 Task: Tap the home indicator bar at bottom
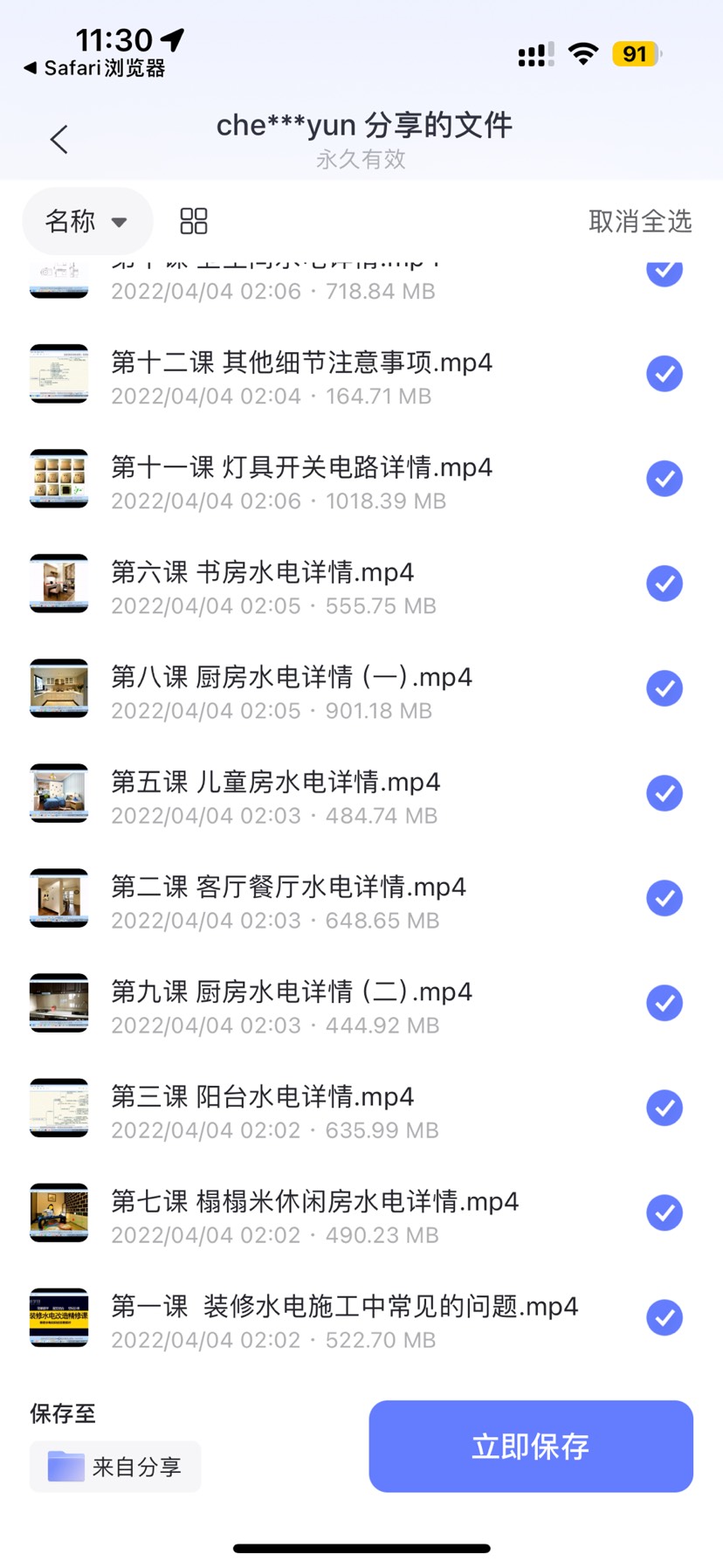pyautogui.click(x=361, y=1546)
